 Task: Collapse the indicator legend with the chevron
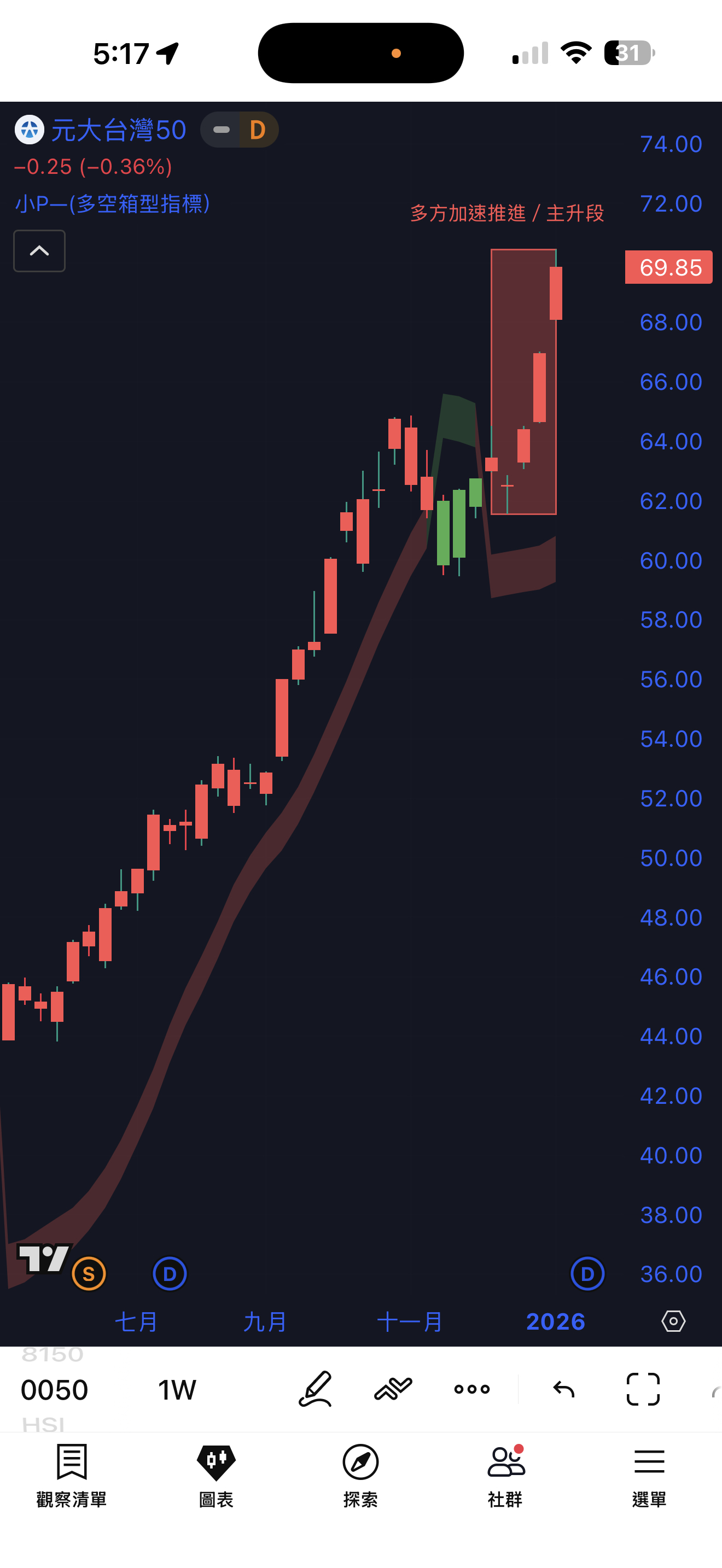click(39, 251)
